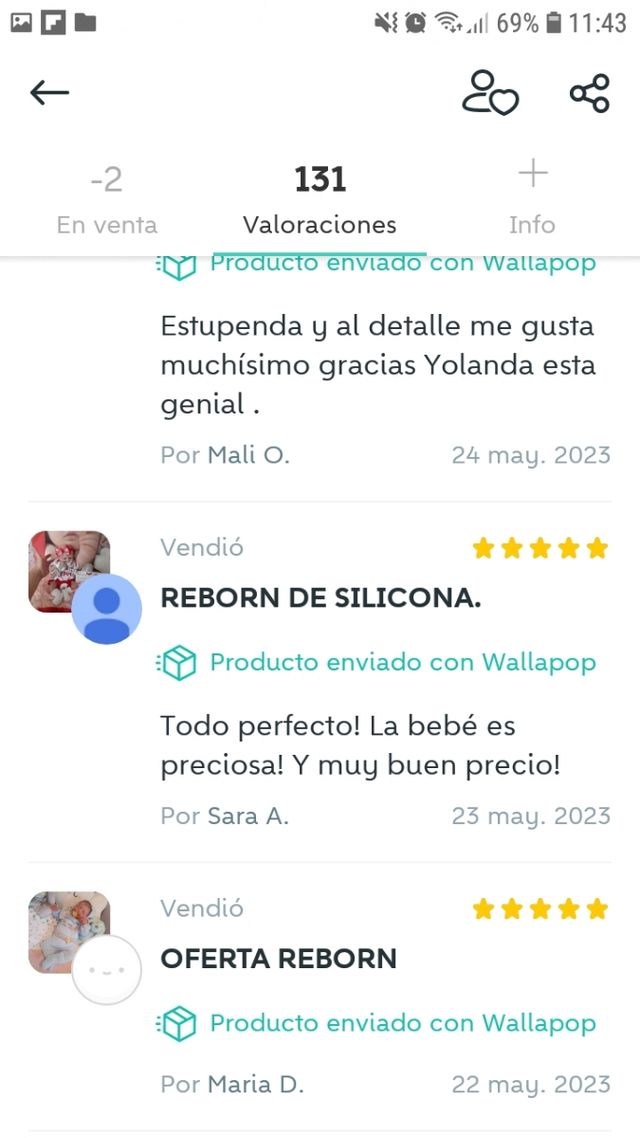Share this seller's profile
Screen dimensions: 640x1138
click(589, 94)
